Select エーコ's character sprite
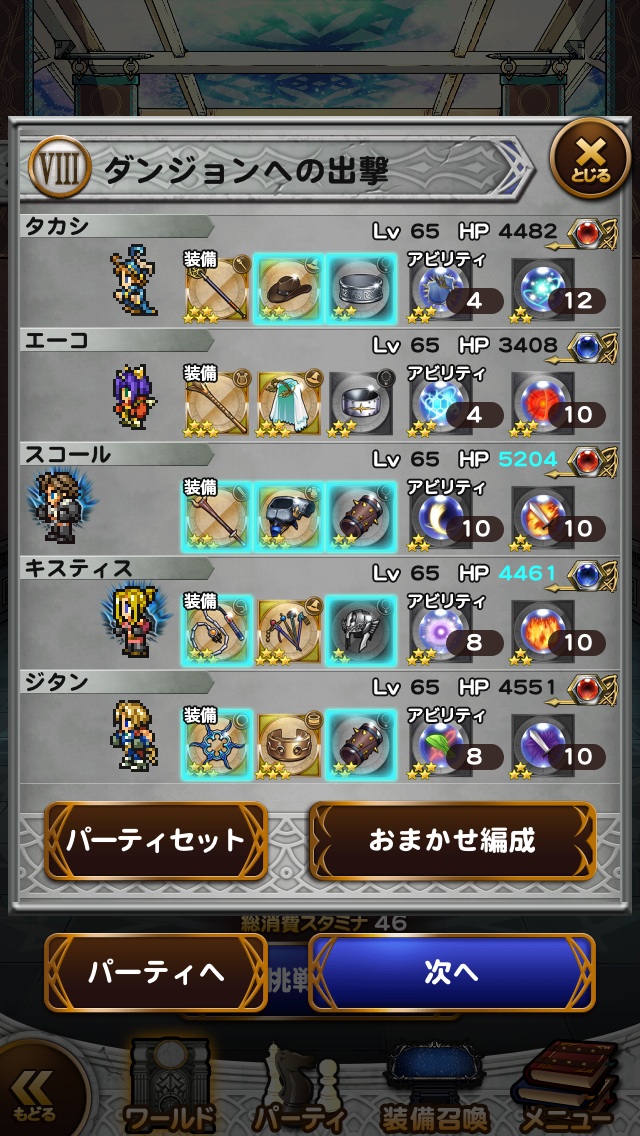640x1136 pixels. [x=133, y=396]
